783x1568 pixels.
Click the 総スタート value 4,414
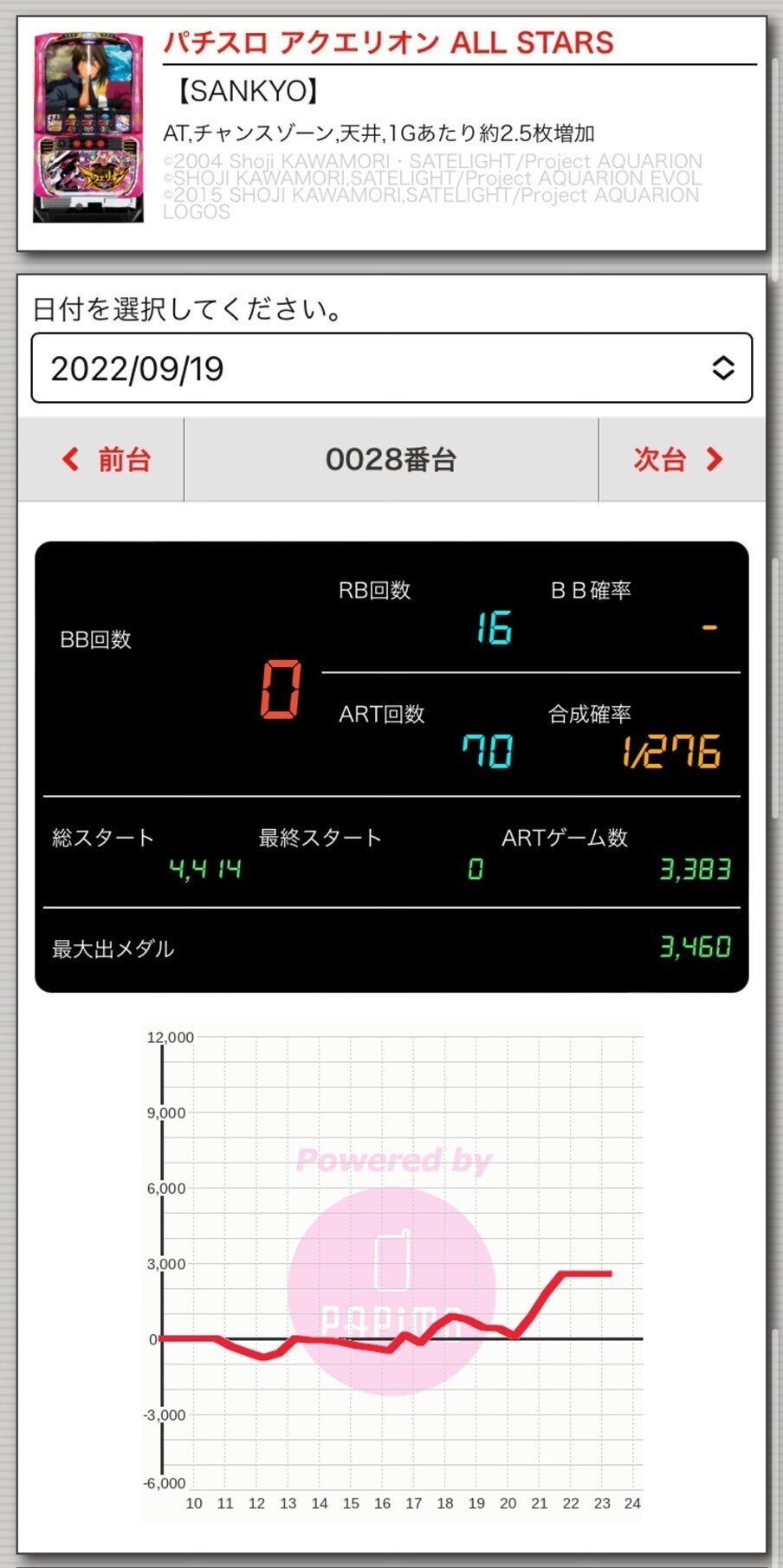click(x=203, y=868)
